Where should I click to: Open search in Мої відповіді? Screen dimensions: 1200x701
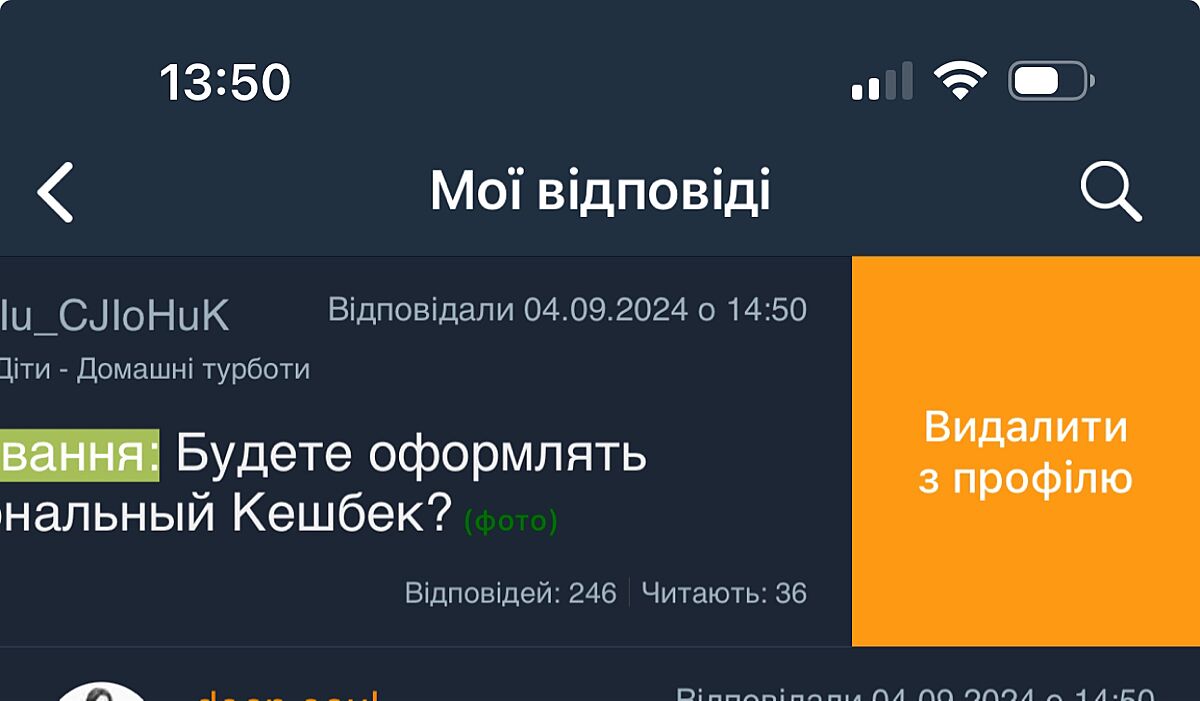(x=1110, y=192)
